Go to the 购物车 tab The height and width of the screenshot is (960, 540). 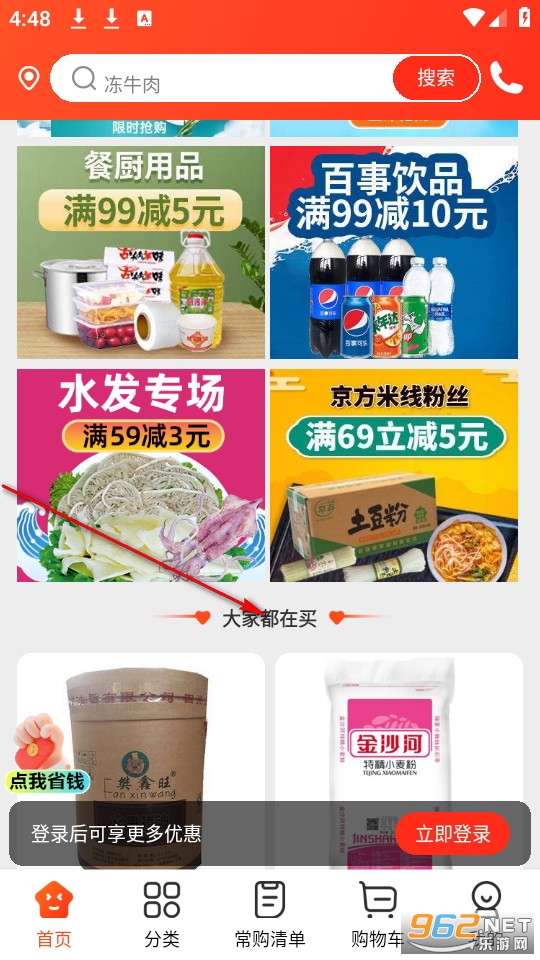[377, 914]
